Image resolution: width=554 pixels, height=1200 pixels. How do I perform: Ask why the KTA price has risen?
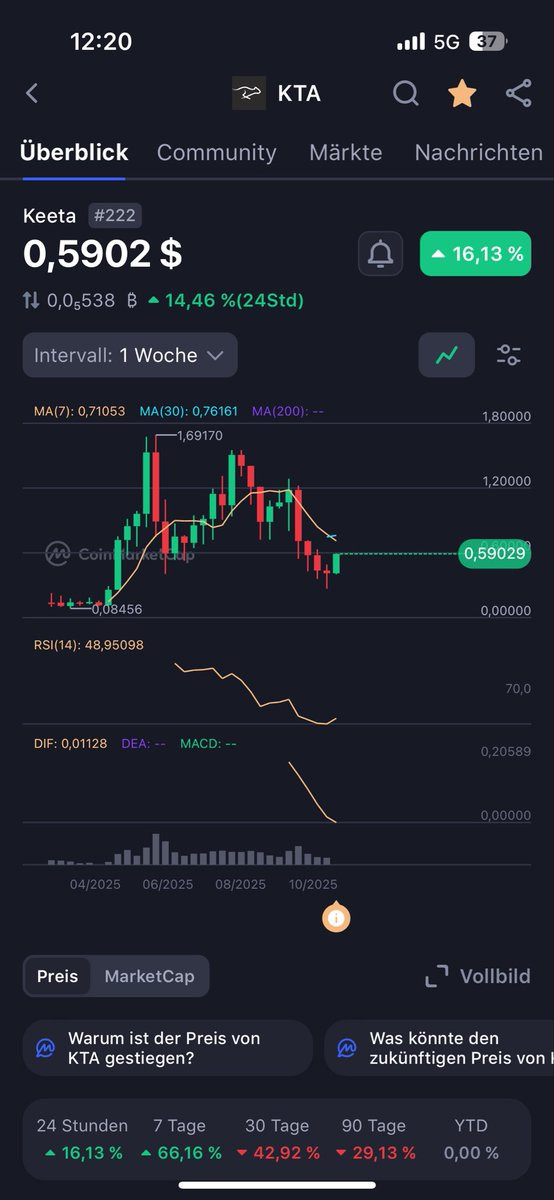168,1048
